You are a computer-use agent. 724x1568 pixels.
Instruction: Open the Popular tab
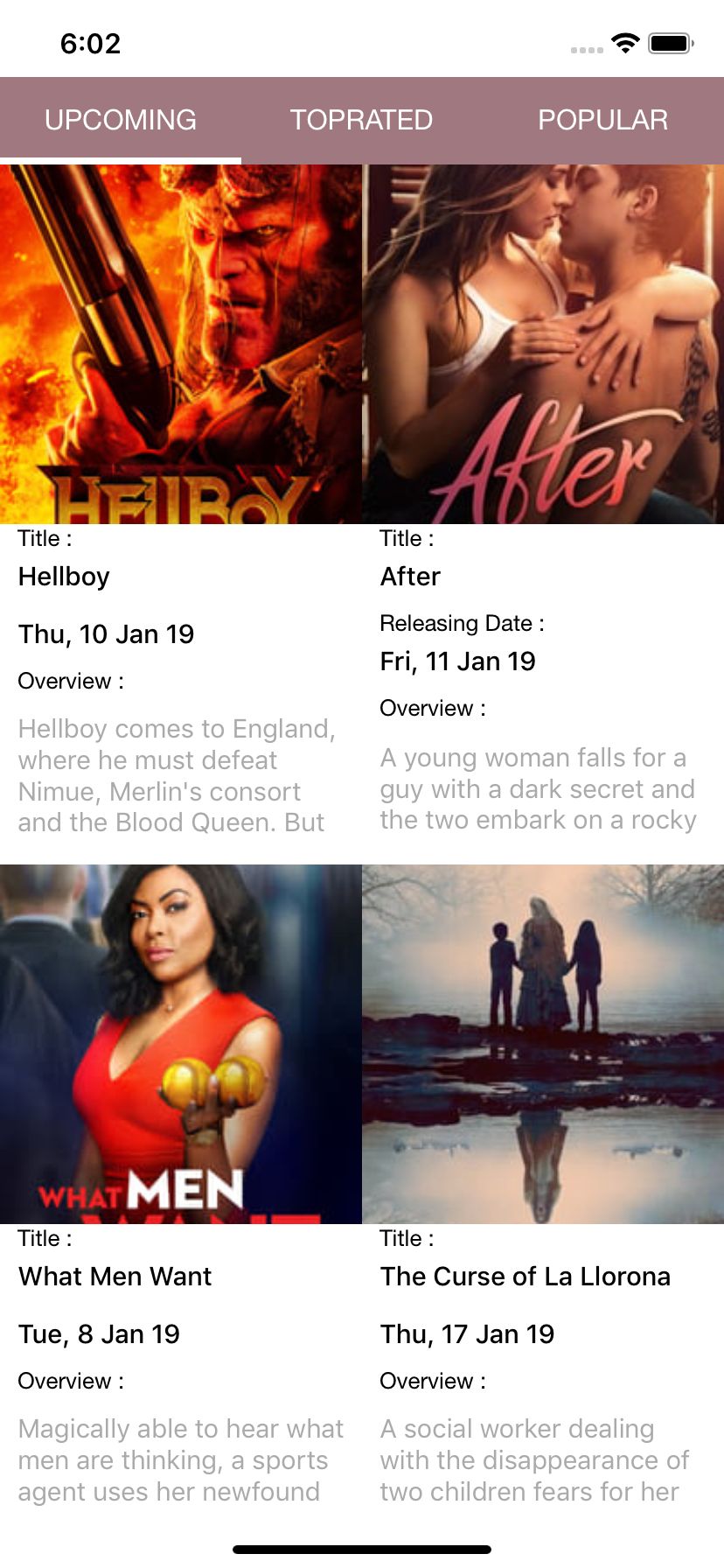[x=602, y=120]
